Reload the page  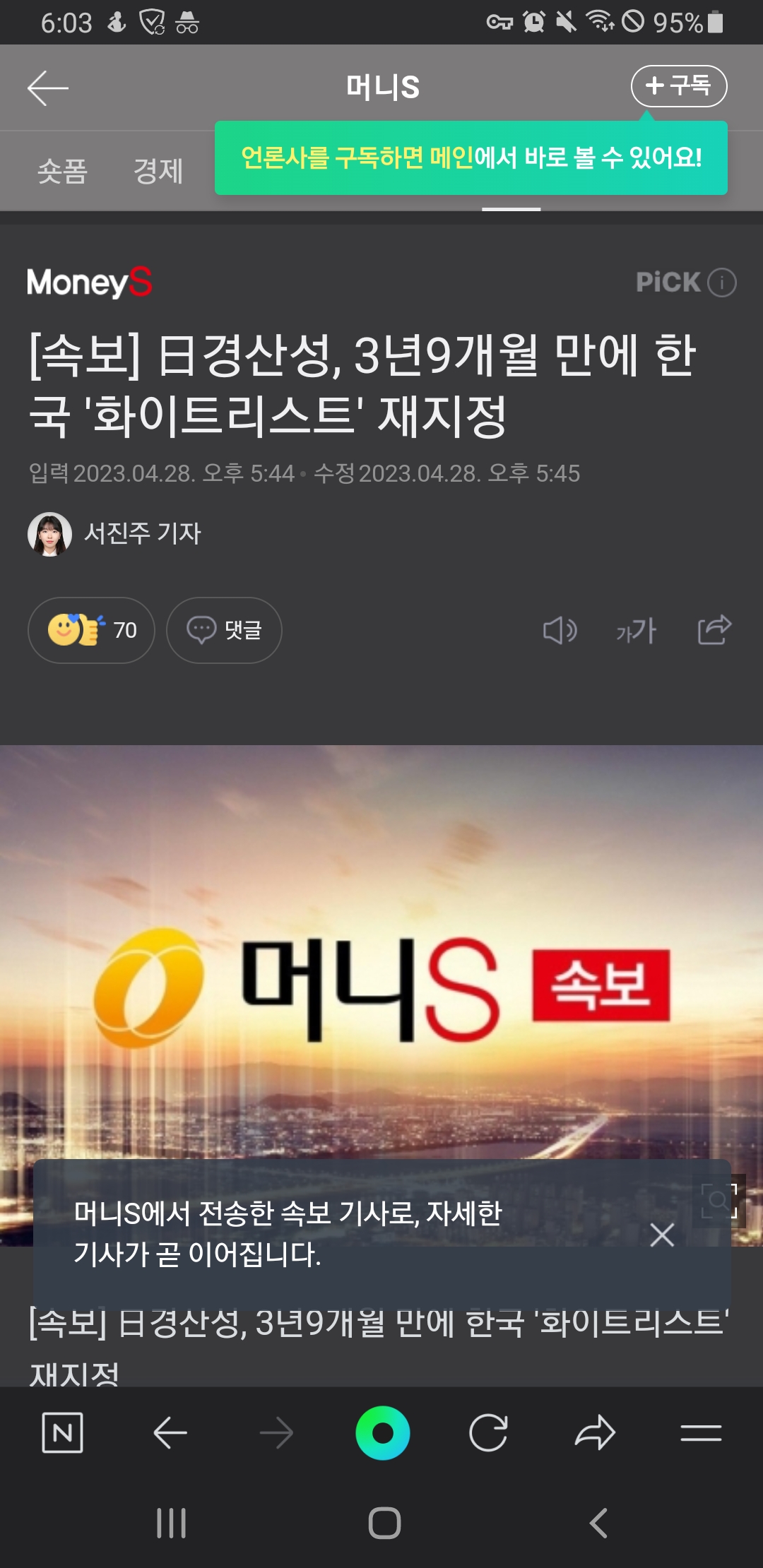(x=488, y=1433)
